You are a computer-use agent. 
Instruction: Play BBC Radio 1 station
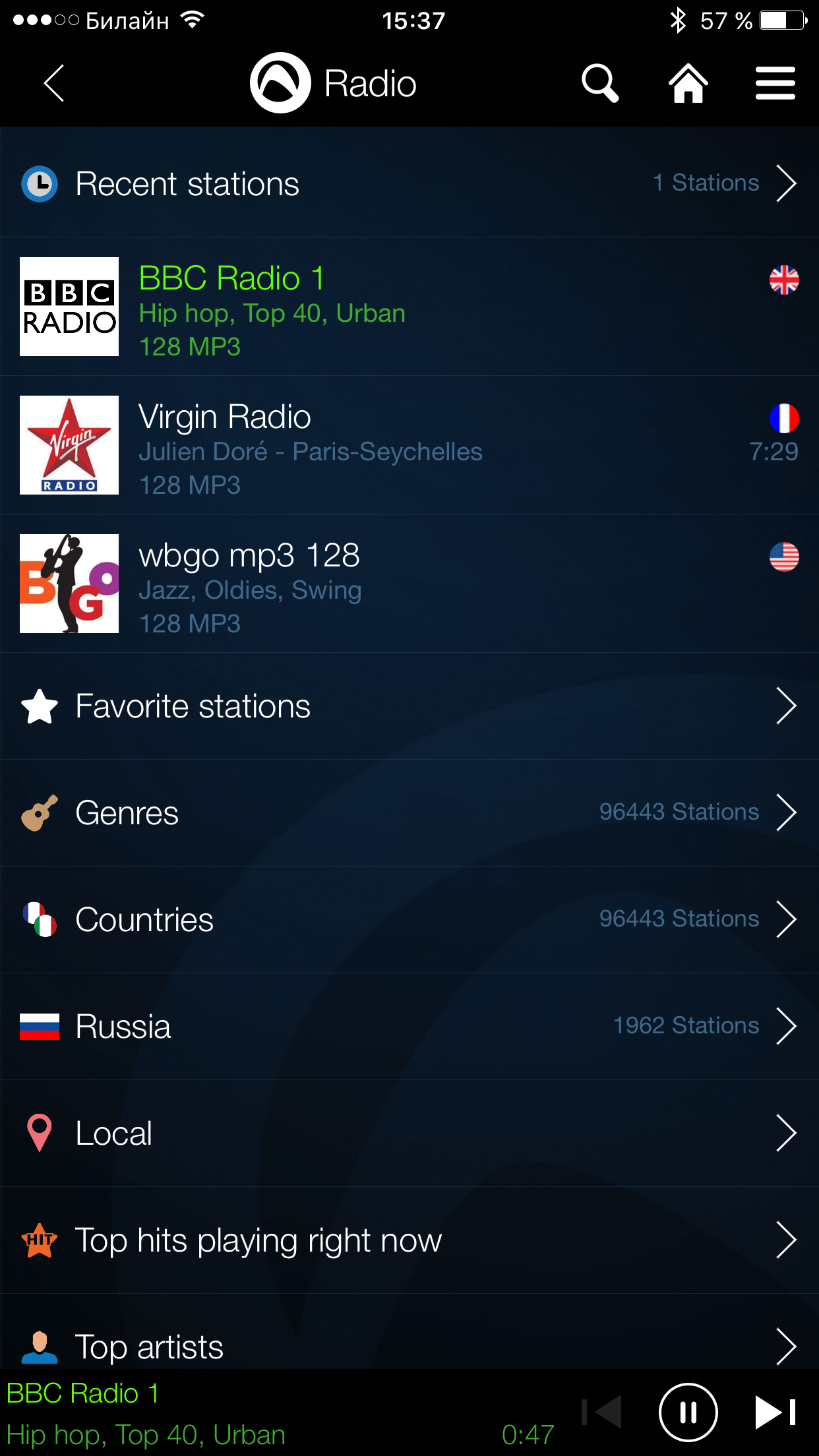click(409, 307)
